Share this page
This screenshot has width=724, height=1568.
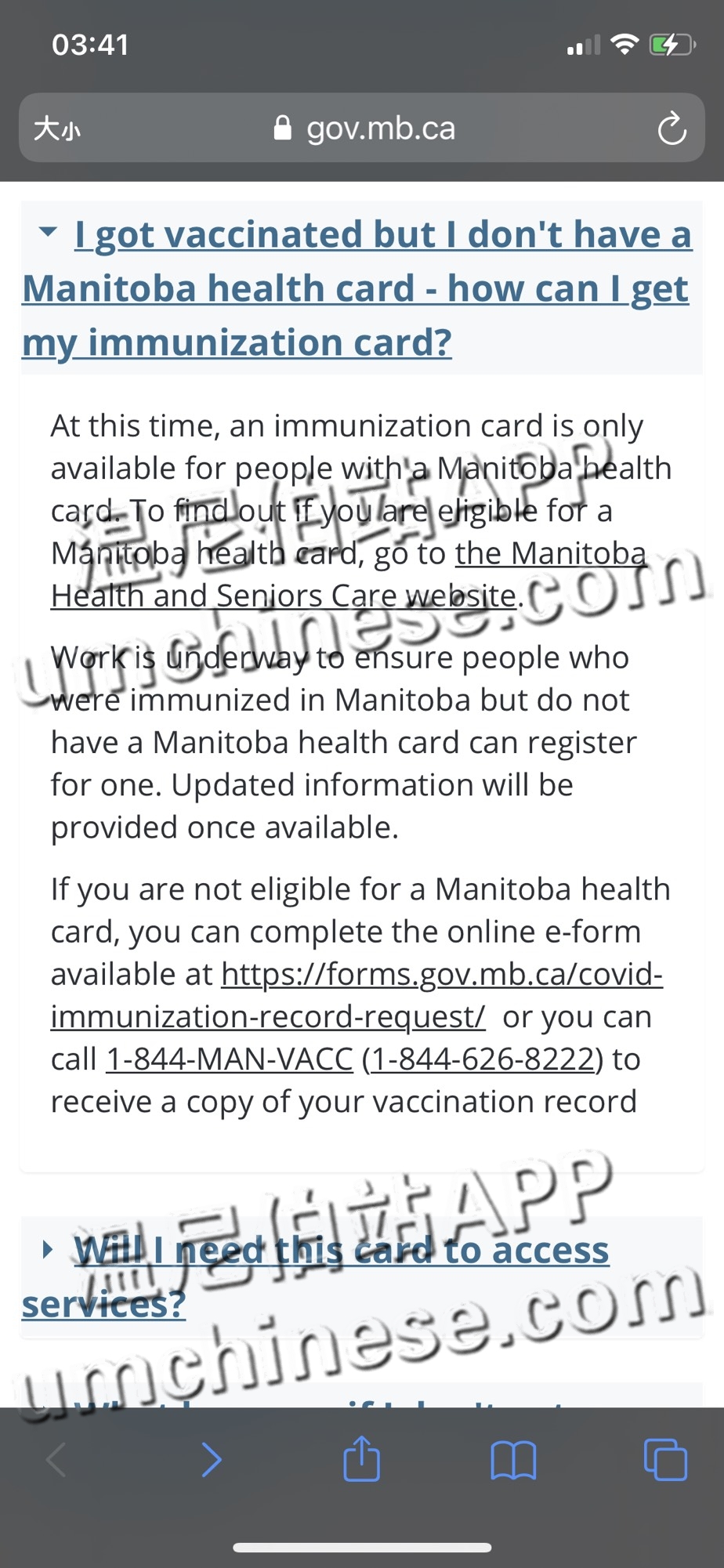coord(362,1458)
